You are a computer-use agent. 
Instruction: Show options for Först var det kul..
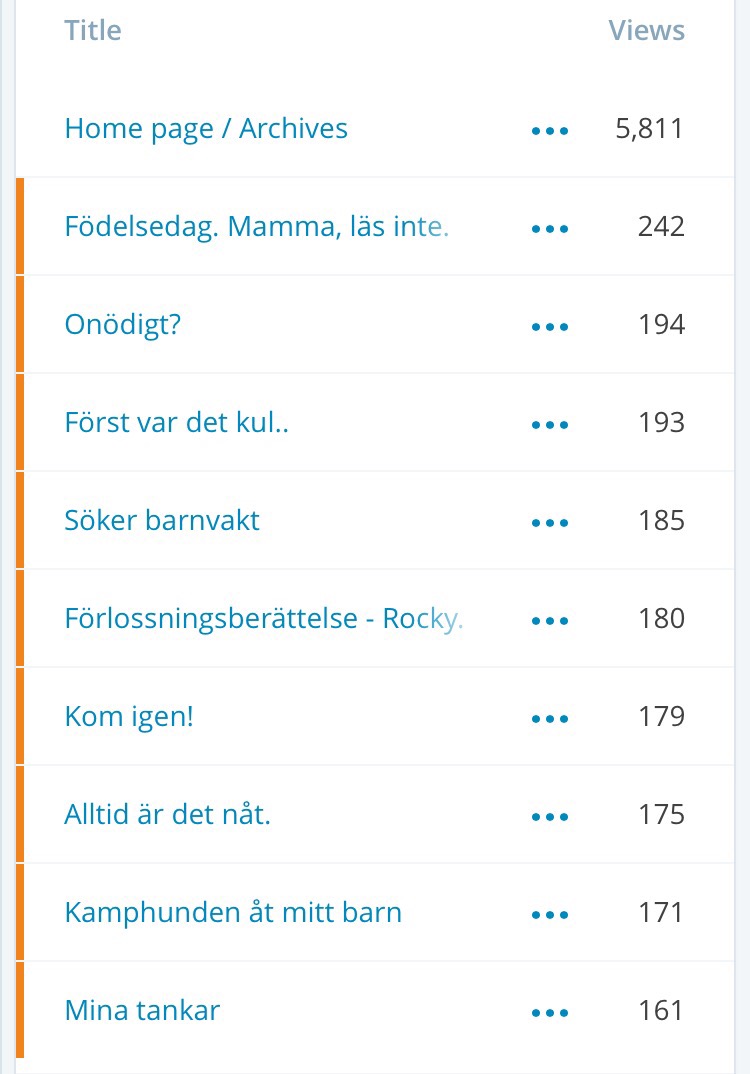point(550,425)
